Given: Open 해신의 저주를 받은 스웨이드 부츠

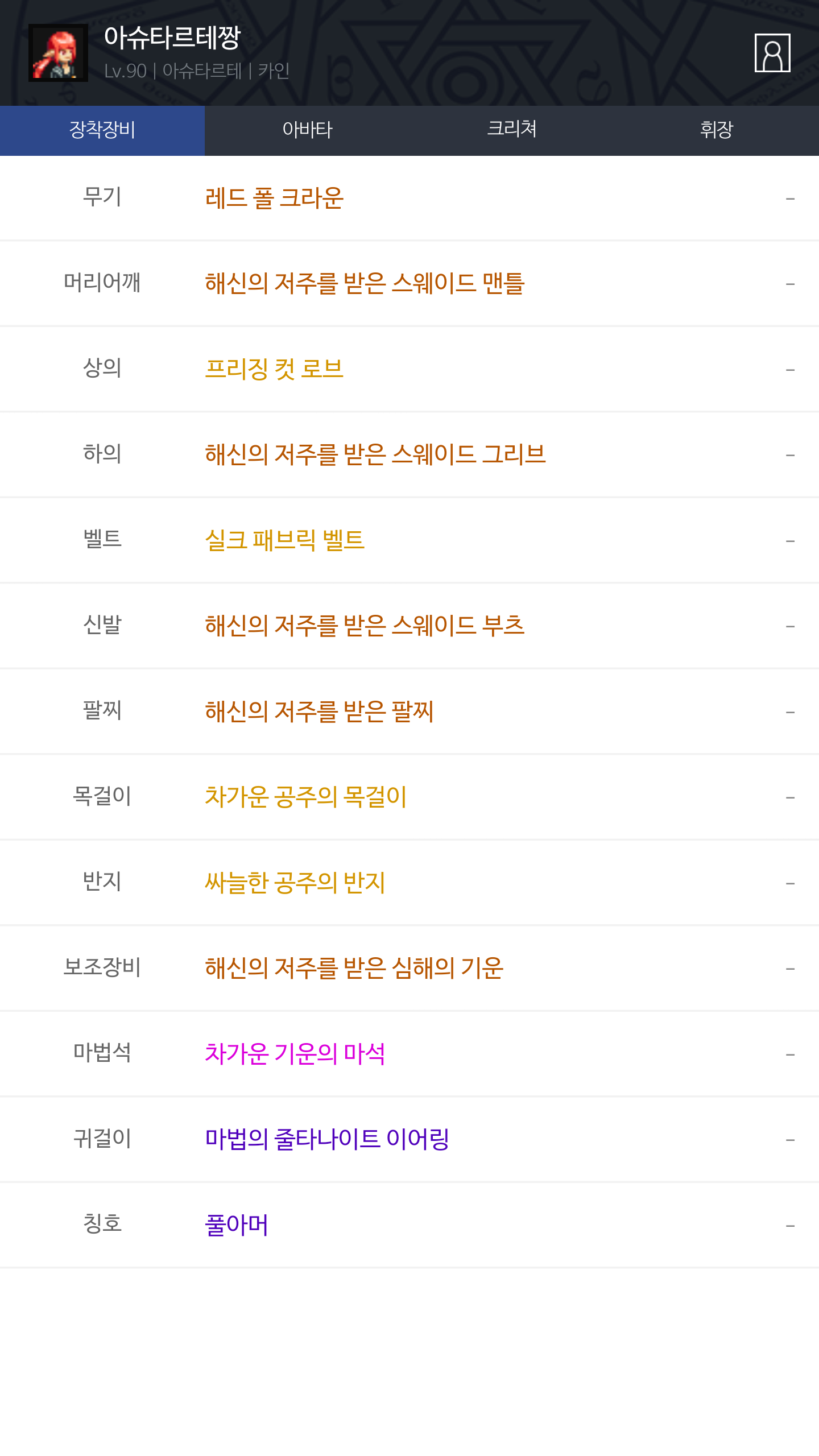Looking at the screenshot, I should tap(409, 626).
